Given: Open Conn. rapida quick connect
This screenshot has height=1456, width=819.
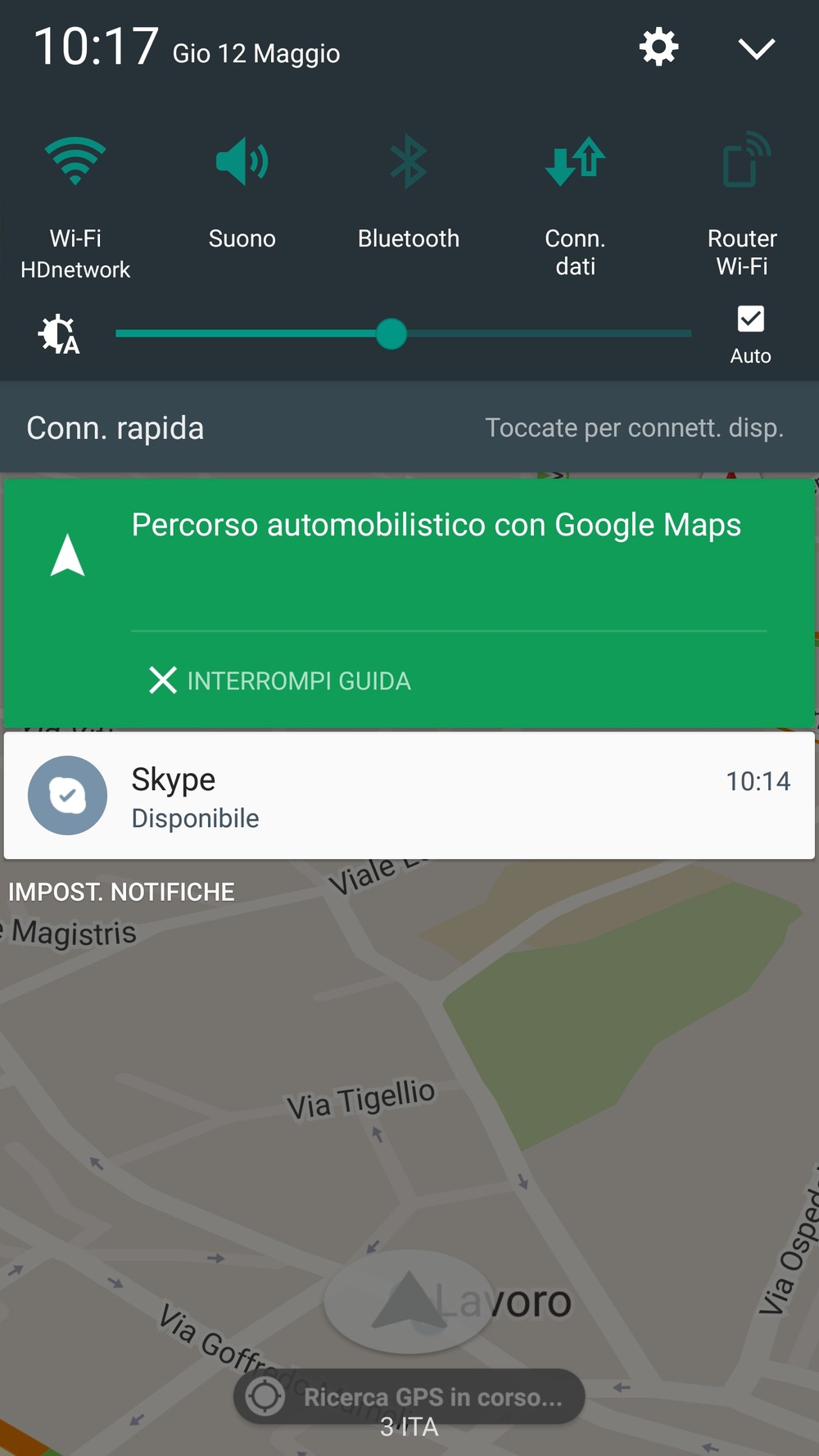Looking at the screenshot, I should (x=409, y=427).
